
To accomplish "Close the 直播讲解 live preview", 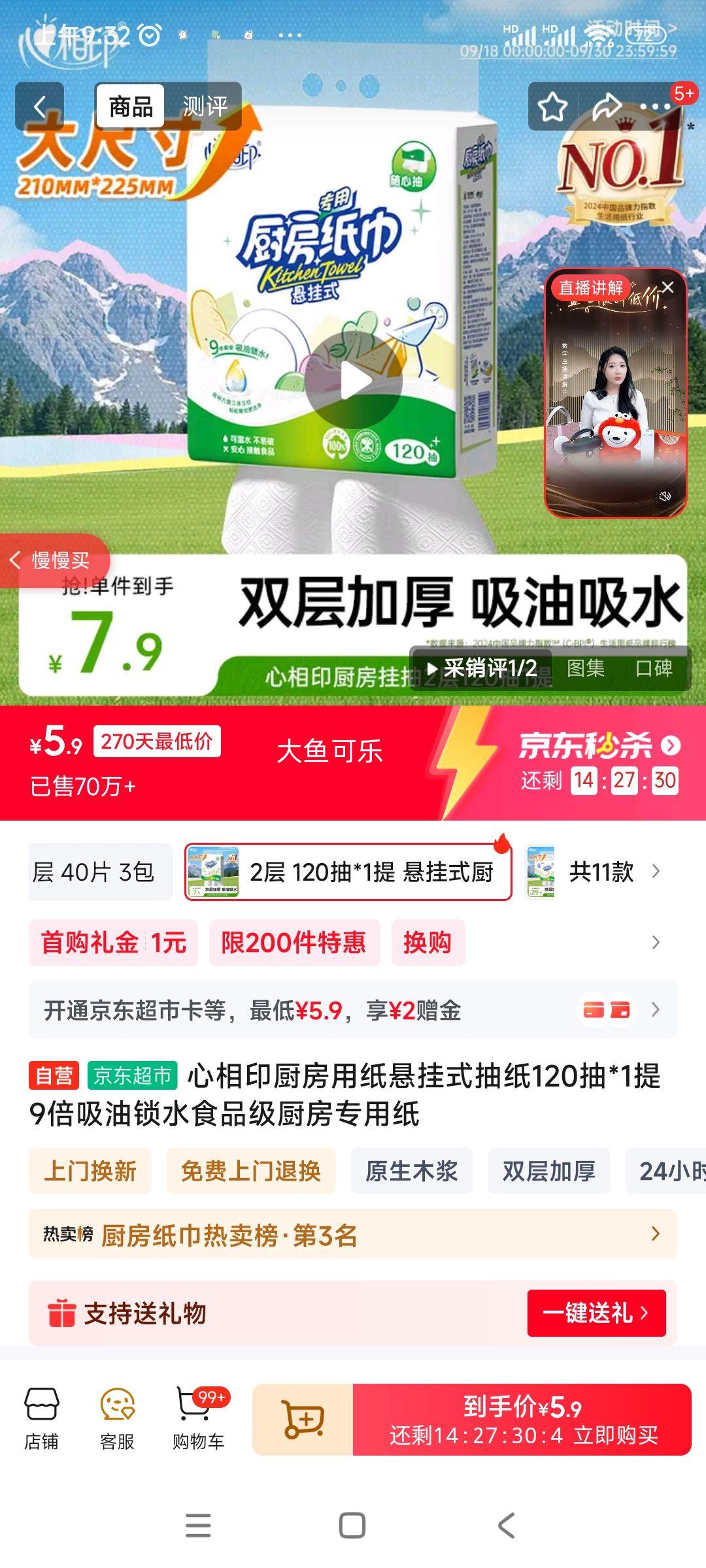I will pyautogui.click(x=667, y=287).
